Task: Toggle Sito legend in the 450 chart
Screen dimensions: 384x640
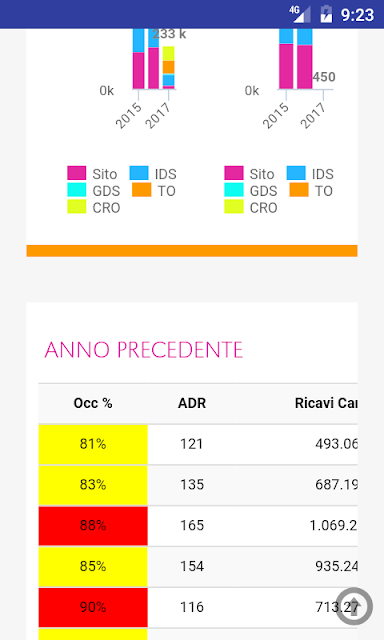Action: [249, 173]
